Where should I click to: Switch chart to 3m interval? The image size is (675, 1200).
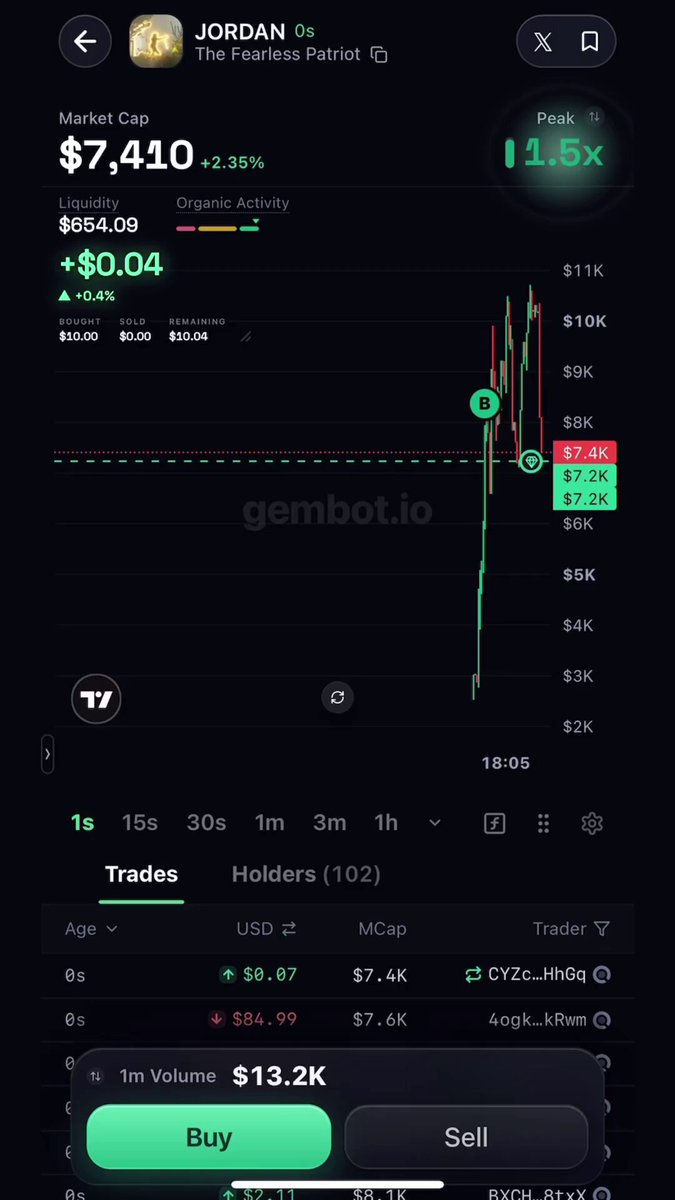[x=329, y=823]
